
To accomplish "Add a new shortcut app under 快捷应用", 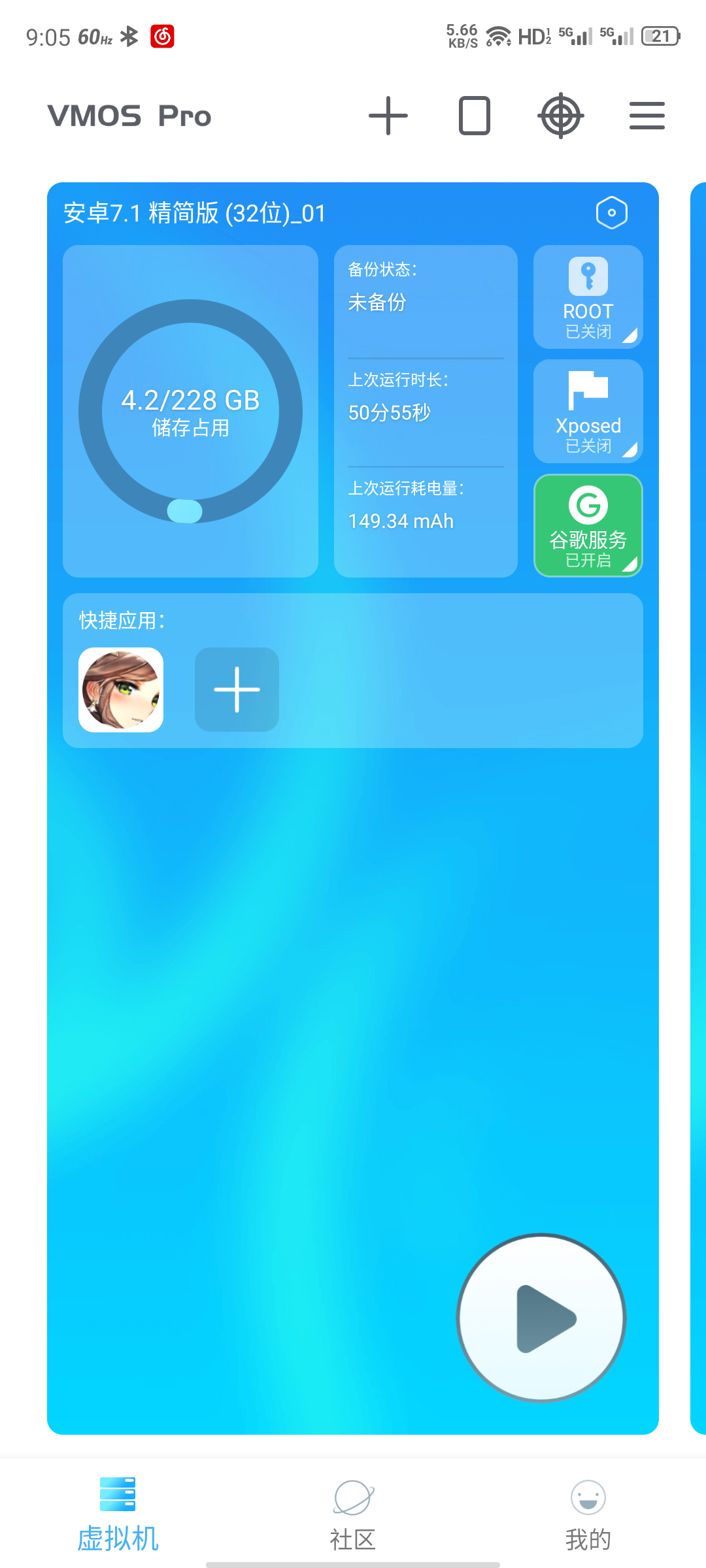I will [237, 690].
